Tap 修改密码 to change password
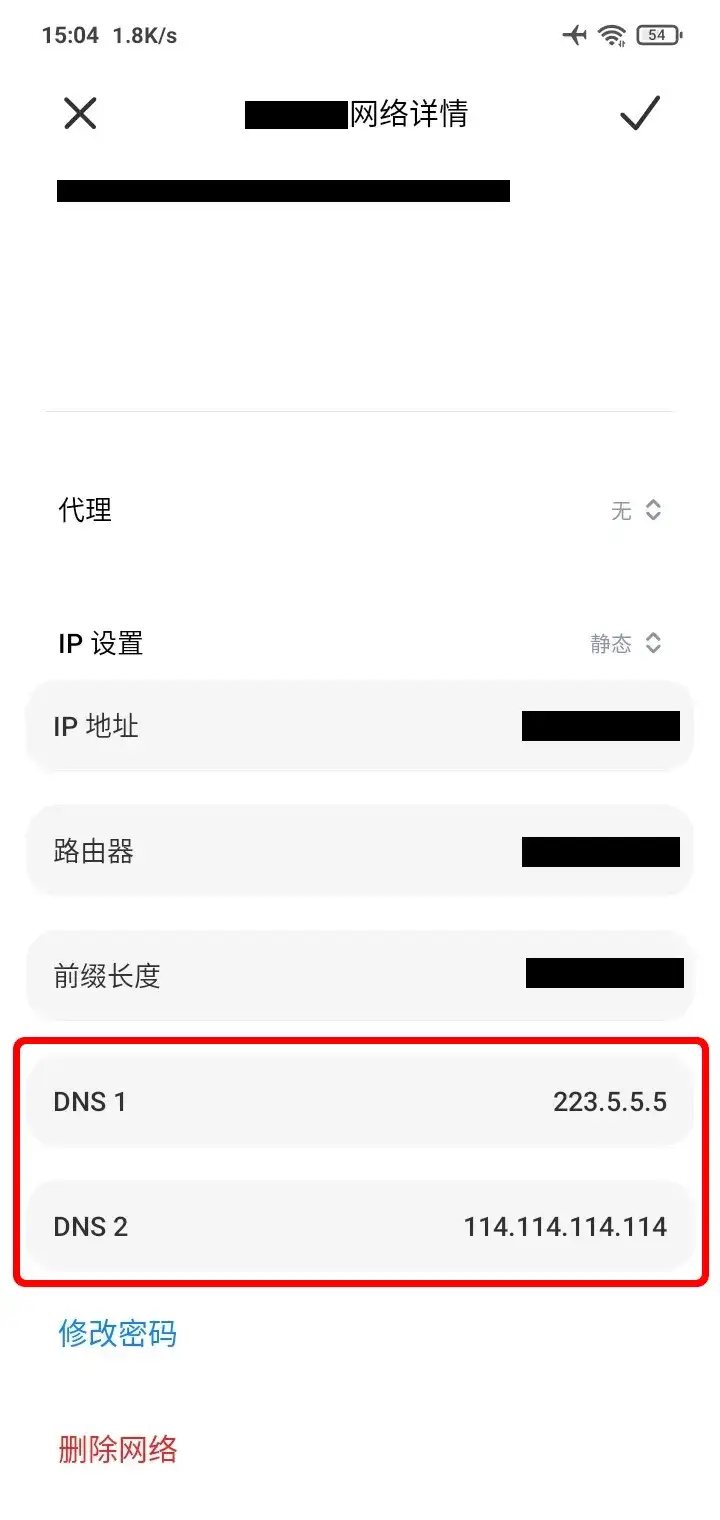Screen dimensions: 720x1520 click(x=118, y=1333)
